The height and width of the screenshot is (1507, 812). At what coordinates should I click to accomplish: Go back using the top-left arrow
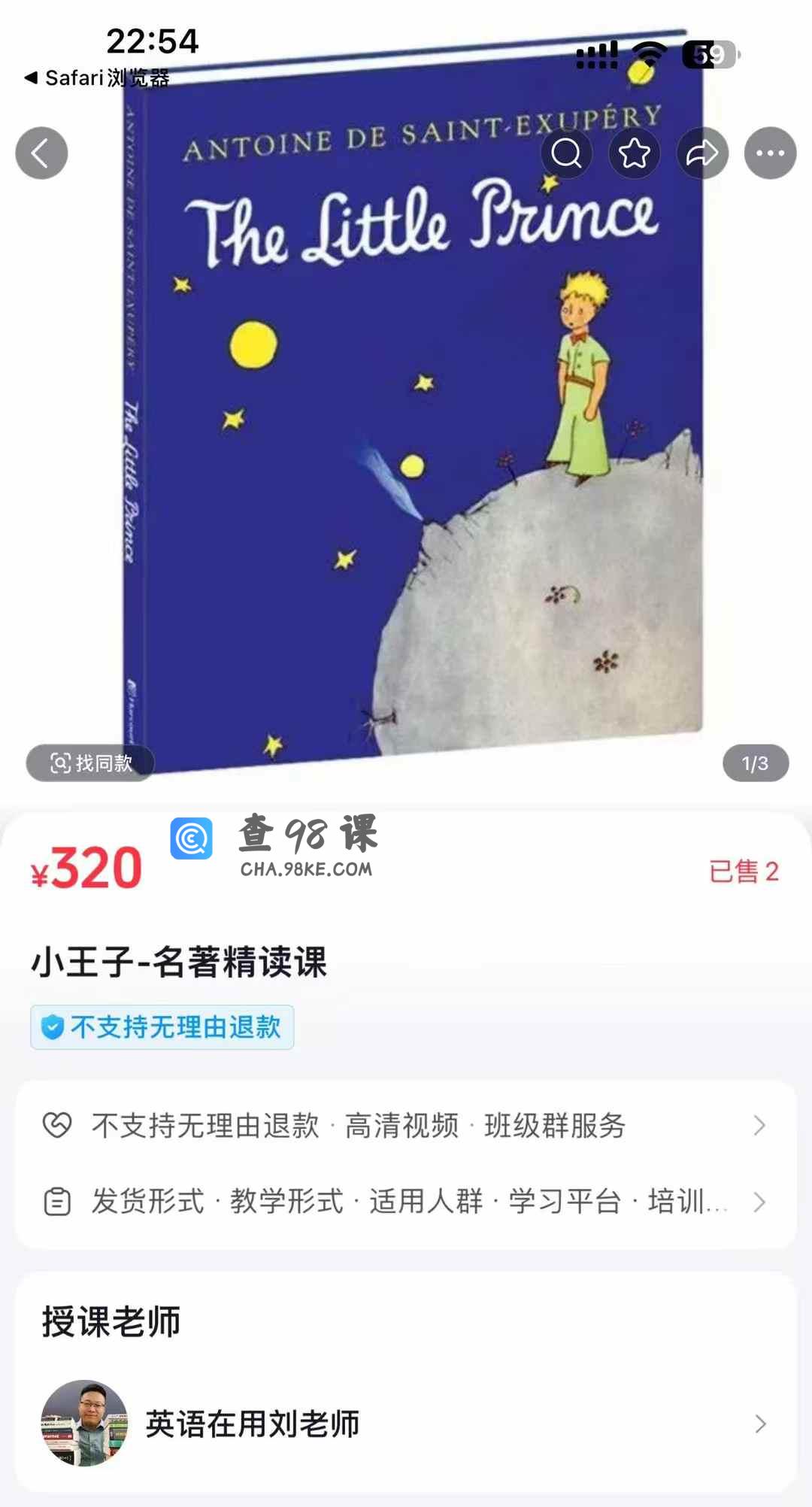tap(41, 153)
